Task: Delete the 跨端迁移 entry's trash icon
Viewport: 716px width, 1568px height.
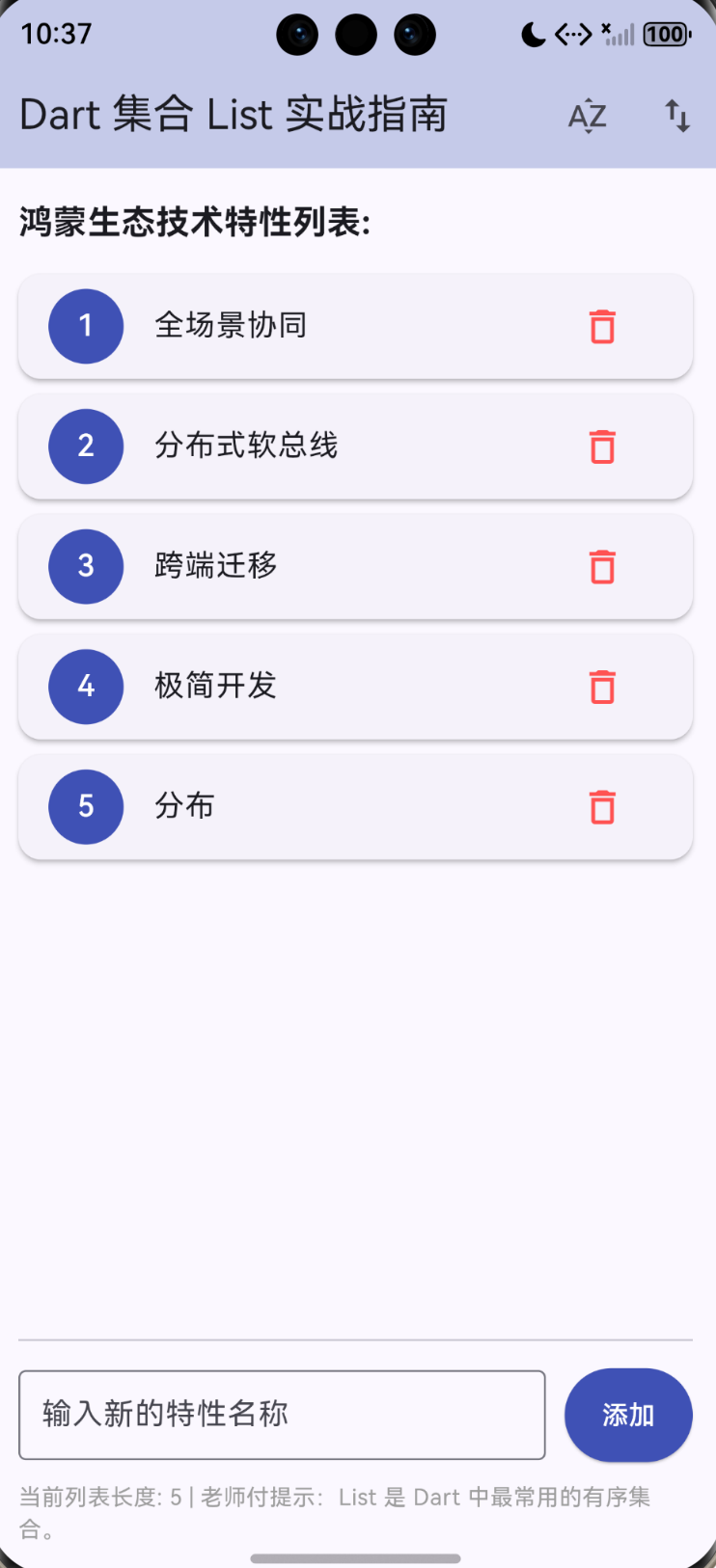Action: pos(601,567)
